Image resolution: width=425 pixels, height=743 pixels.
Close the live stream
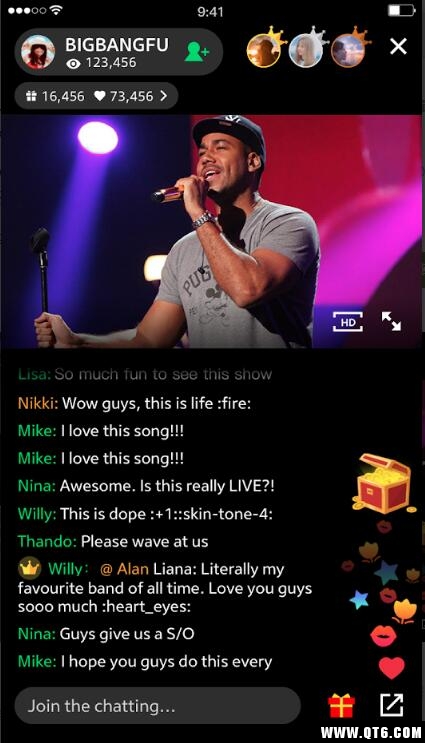pyautogui.click(x=398, y=46)
